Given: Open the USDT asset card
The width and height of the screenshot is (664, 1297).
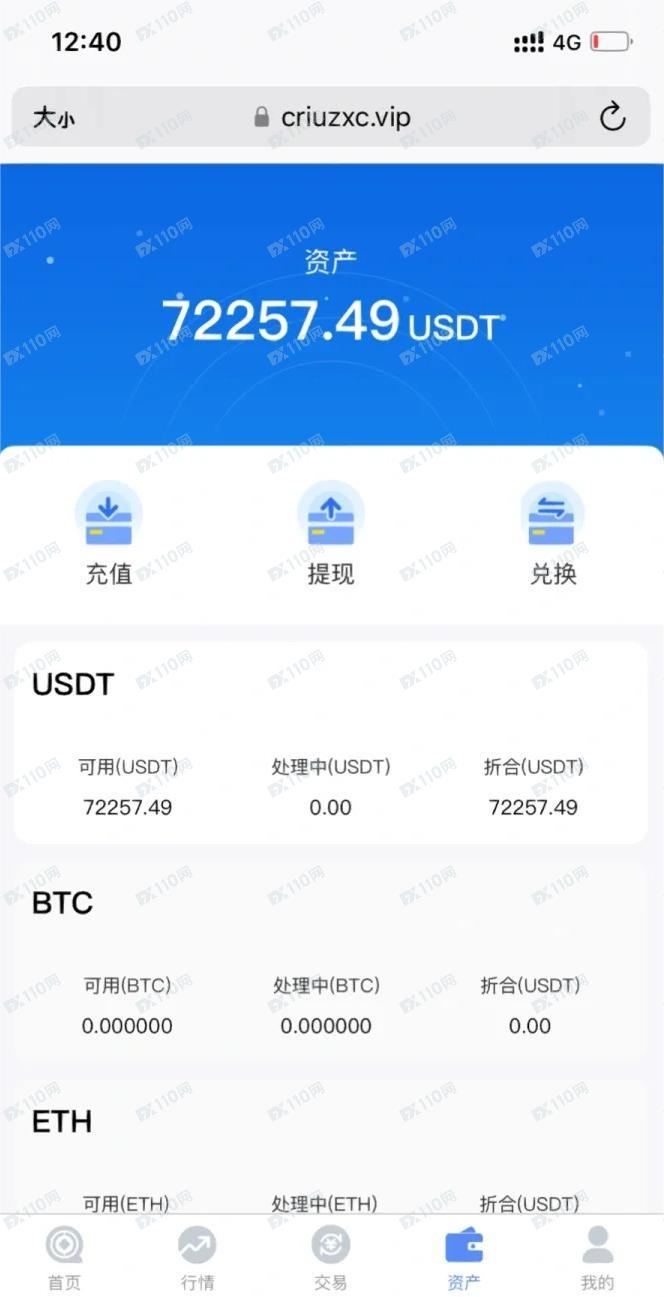Looking at the screenshot, I should coord(331,743).
